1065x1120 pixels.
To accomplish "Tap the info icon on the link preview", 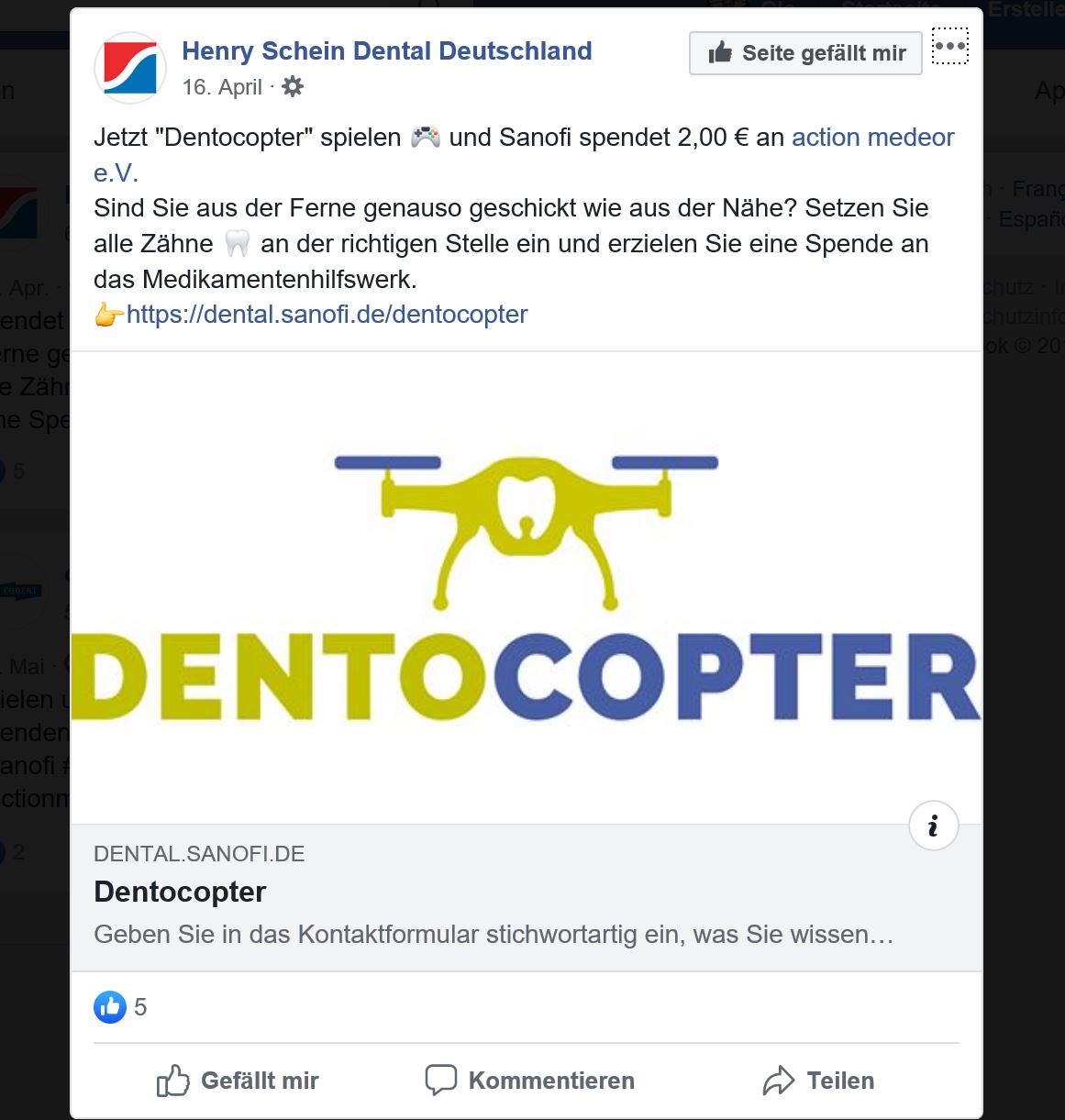I will [x=933, y=826].
